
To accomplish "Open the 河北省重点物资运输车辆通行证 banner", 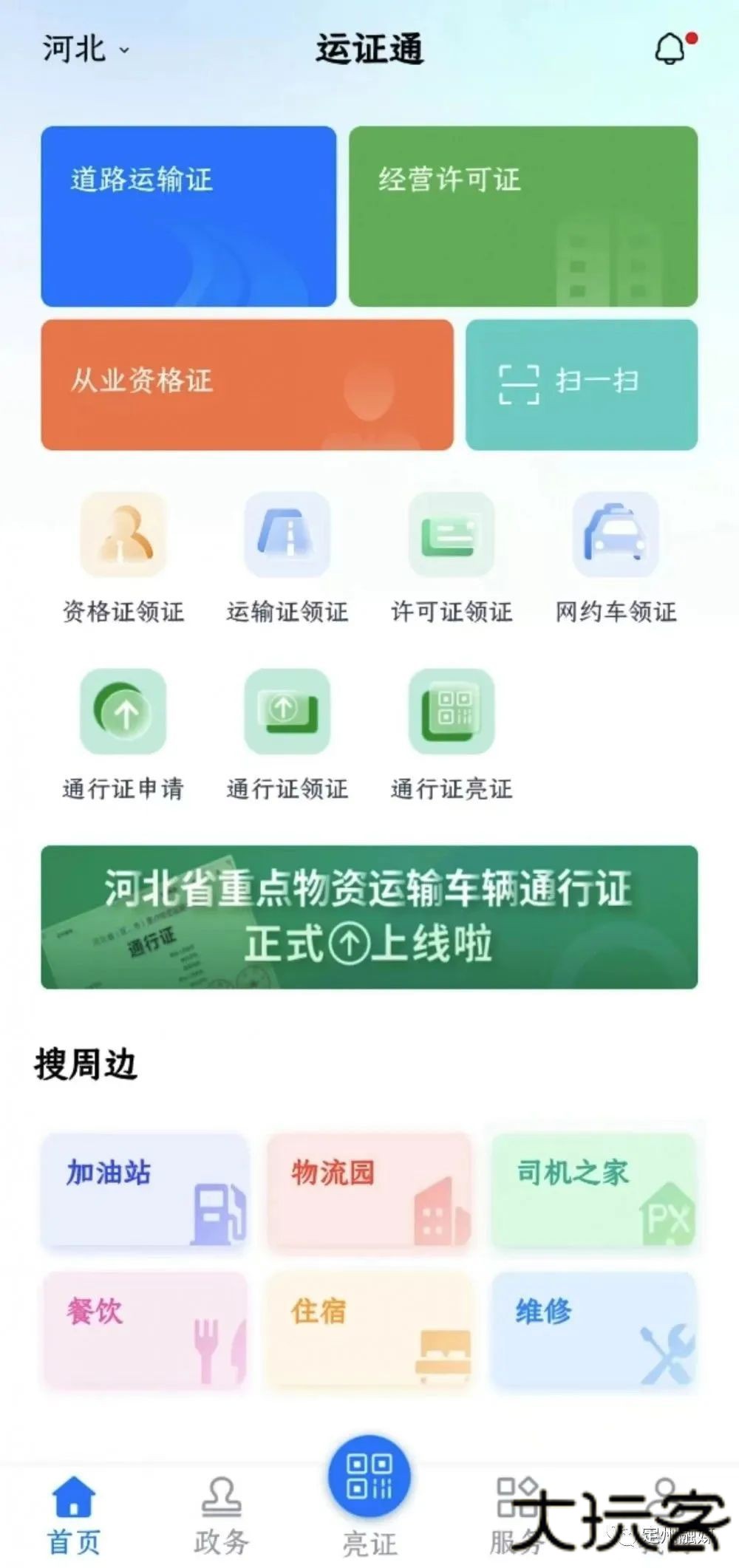I will [x=369, y=917].
